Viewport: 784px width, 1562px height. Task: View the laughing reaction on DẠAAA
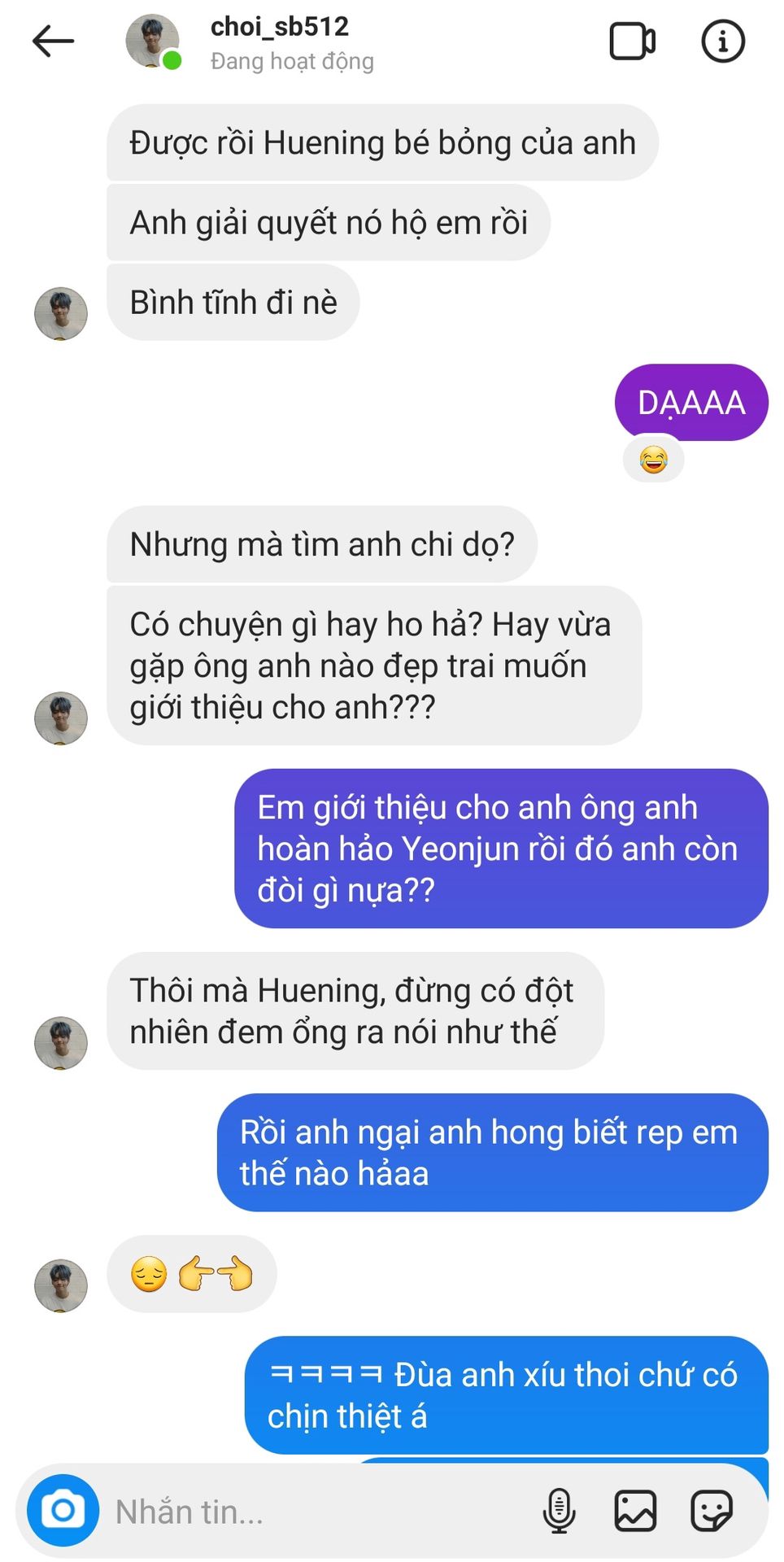click(x=653, y=460)
